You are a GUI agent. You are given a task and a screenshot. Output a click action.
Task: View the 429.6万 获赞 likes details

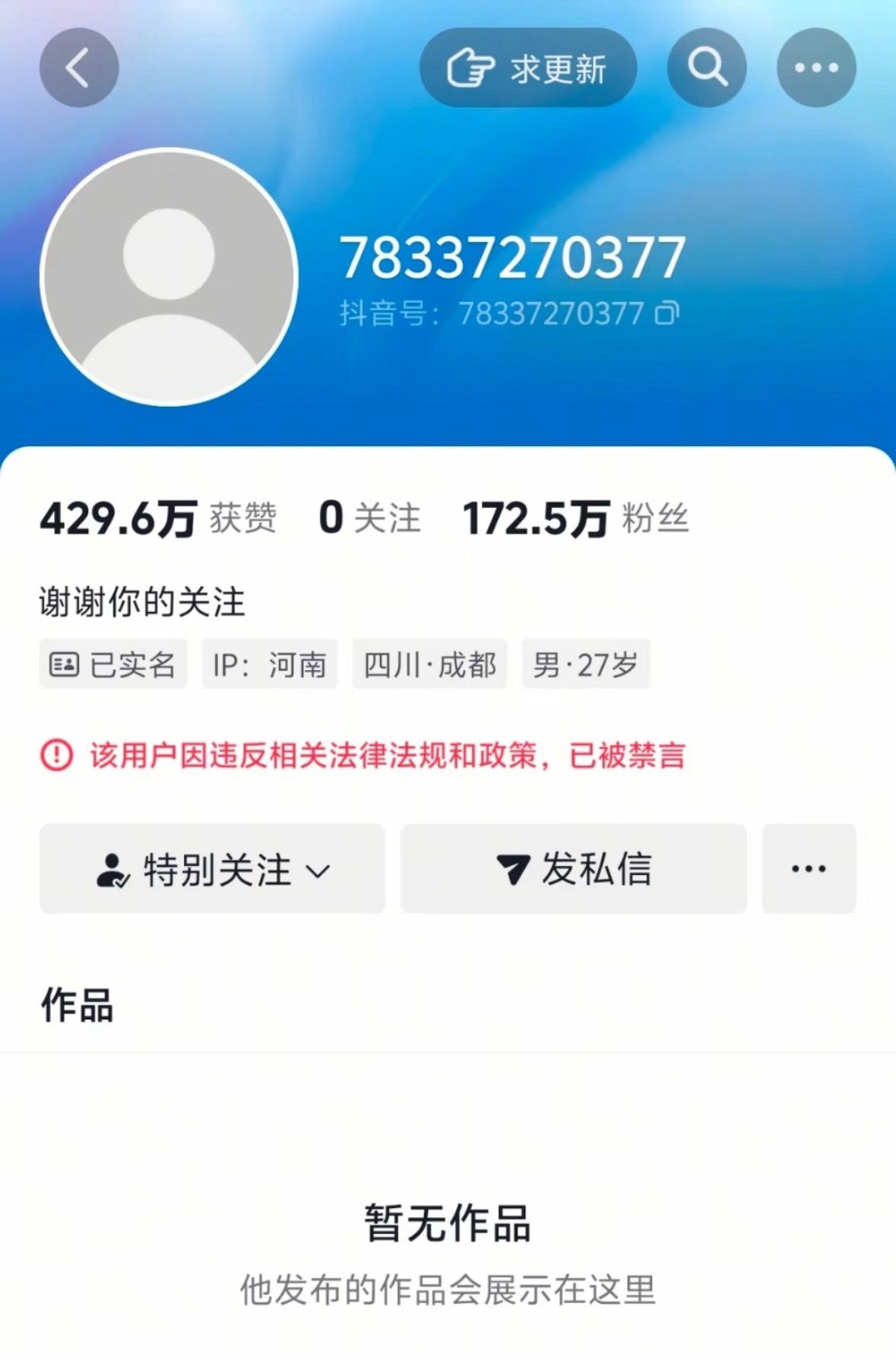(x=158, y=519)
